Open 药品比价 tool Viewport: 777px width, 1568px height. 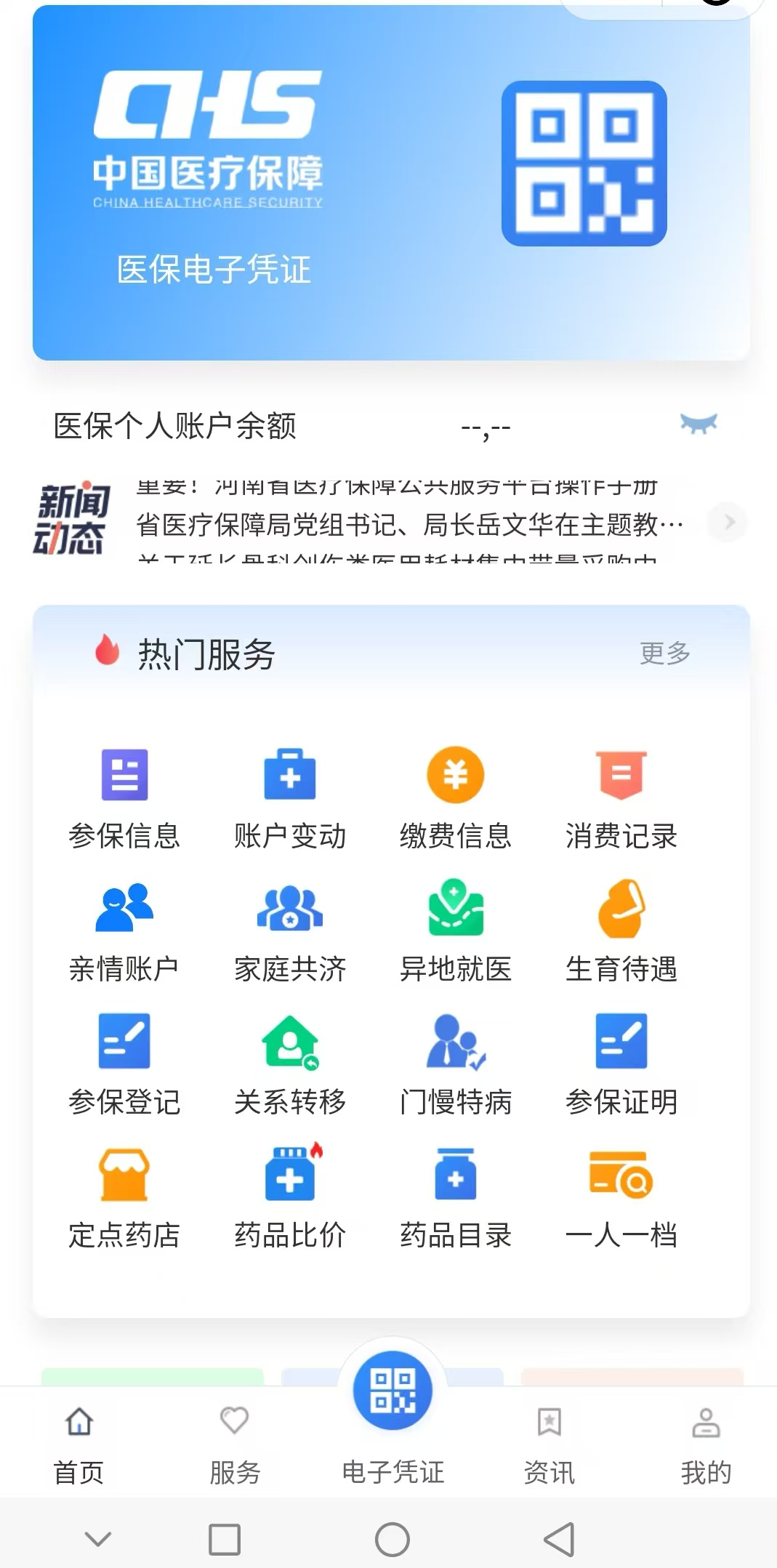[x=290, y=1198]
